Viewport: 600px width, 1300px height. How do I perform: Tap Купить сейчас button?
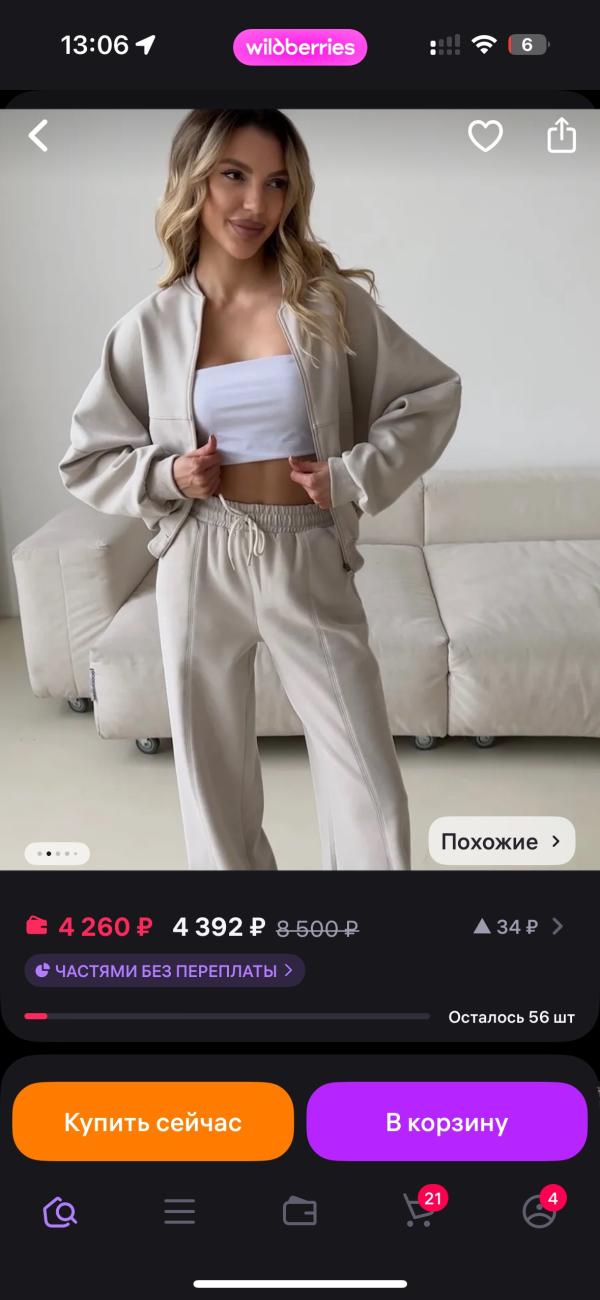[x=153, y=1122]
